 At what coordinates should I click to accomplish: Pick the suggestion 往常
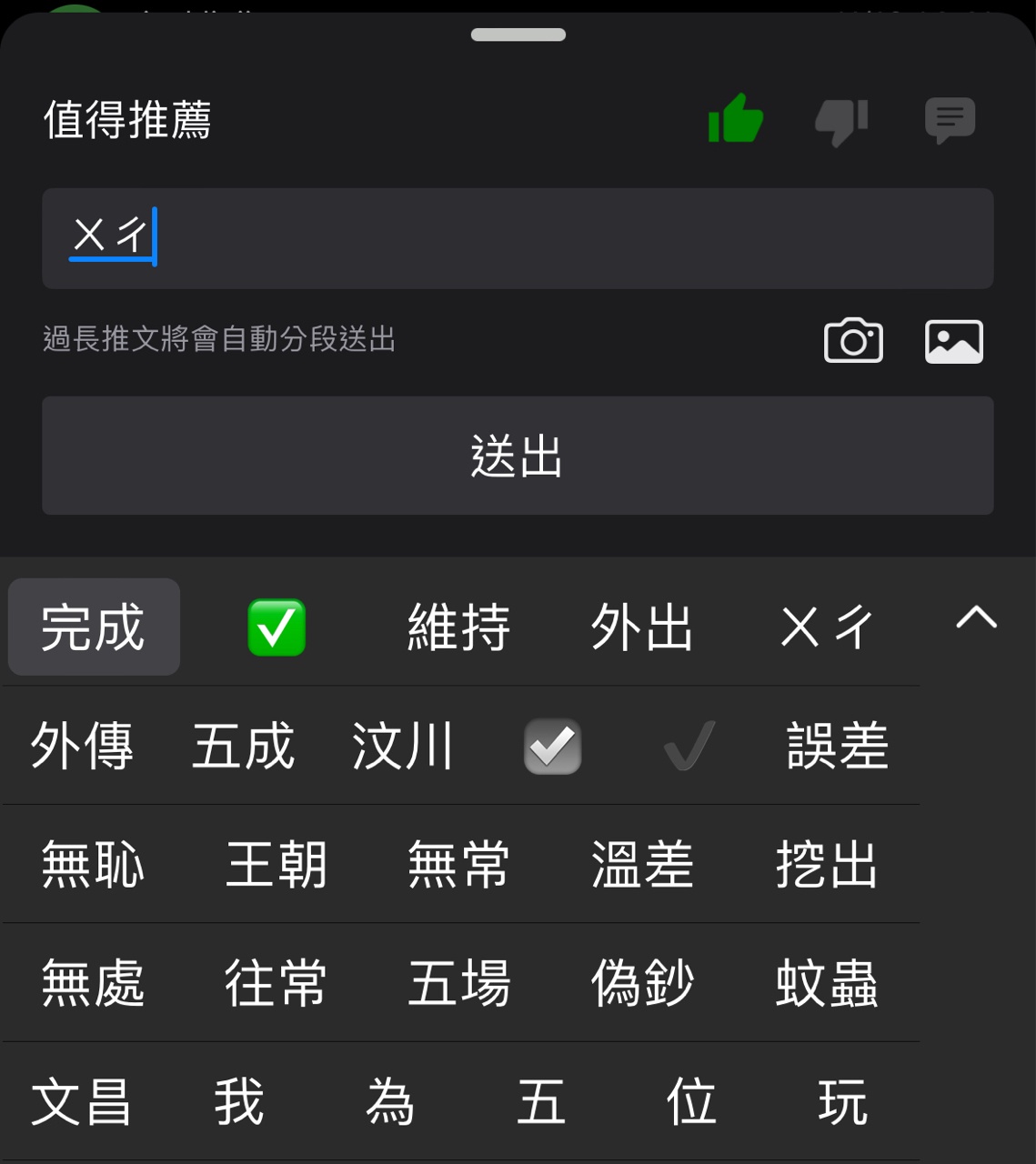pyautogui.click(x=276, y=983)
